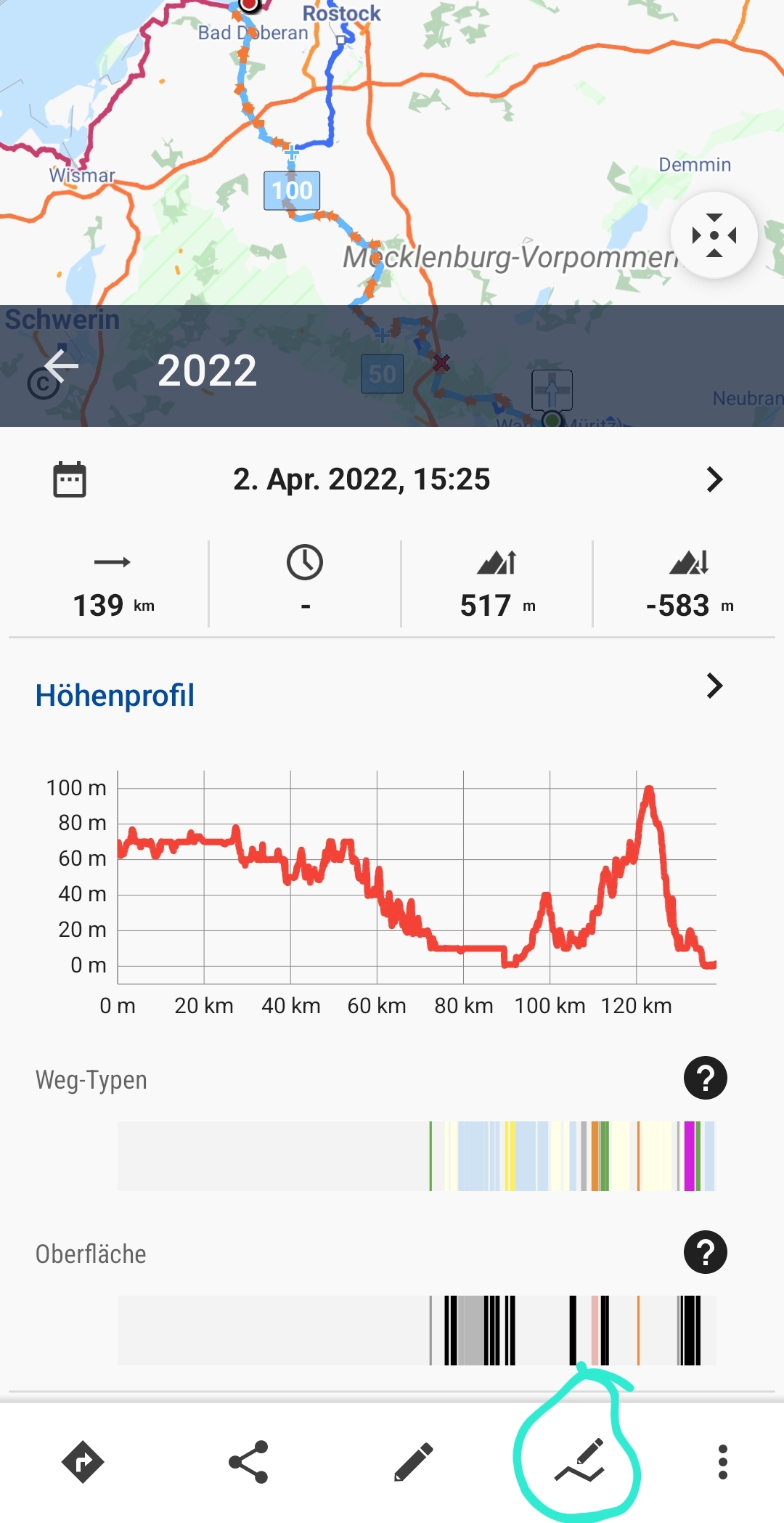The width and height of the screenshot is (784, 1523).
Task: Open the route track editing tool
Action: (579, 1461)
